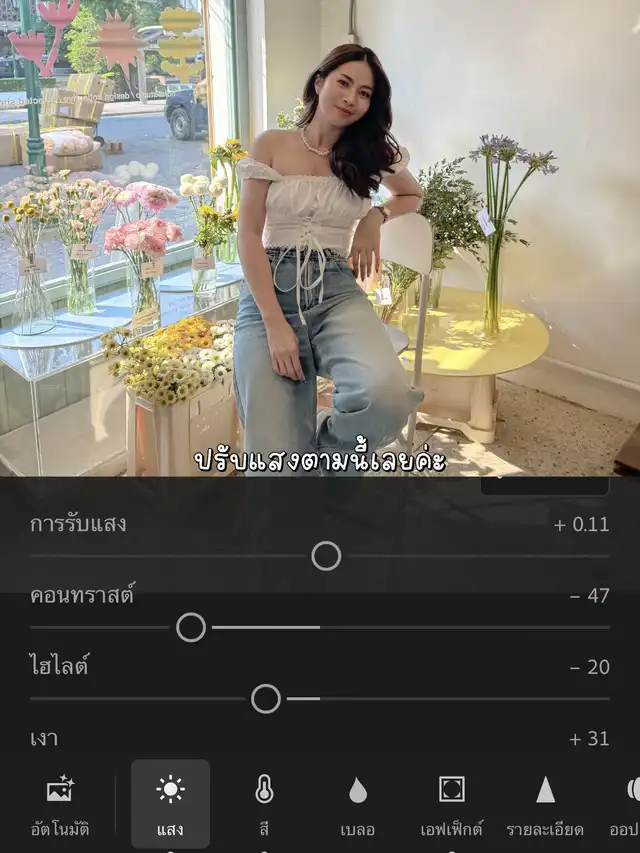Open the เบลอ blur tool
This screenshot has height=853, width=640.
click(x=357, y=804)
